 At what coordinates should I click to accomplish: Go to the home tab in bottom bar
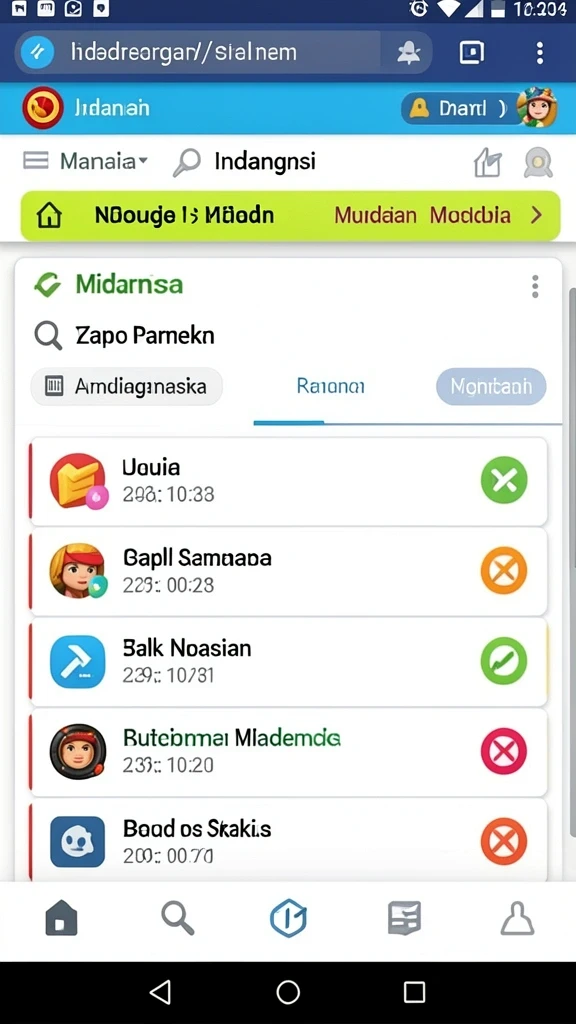coord(61,920)
